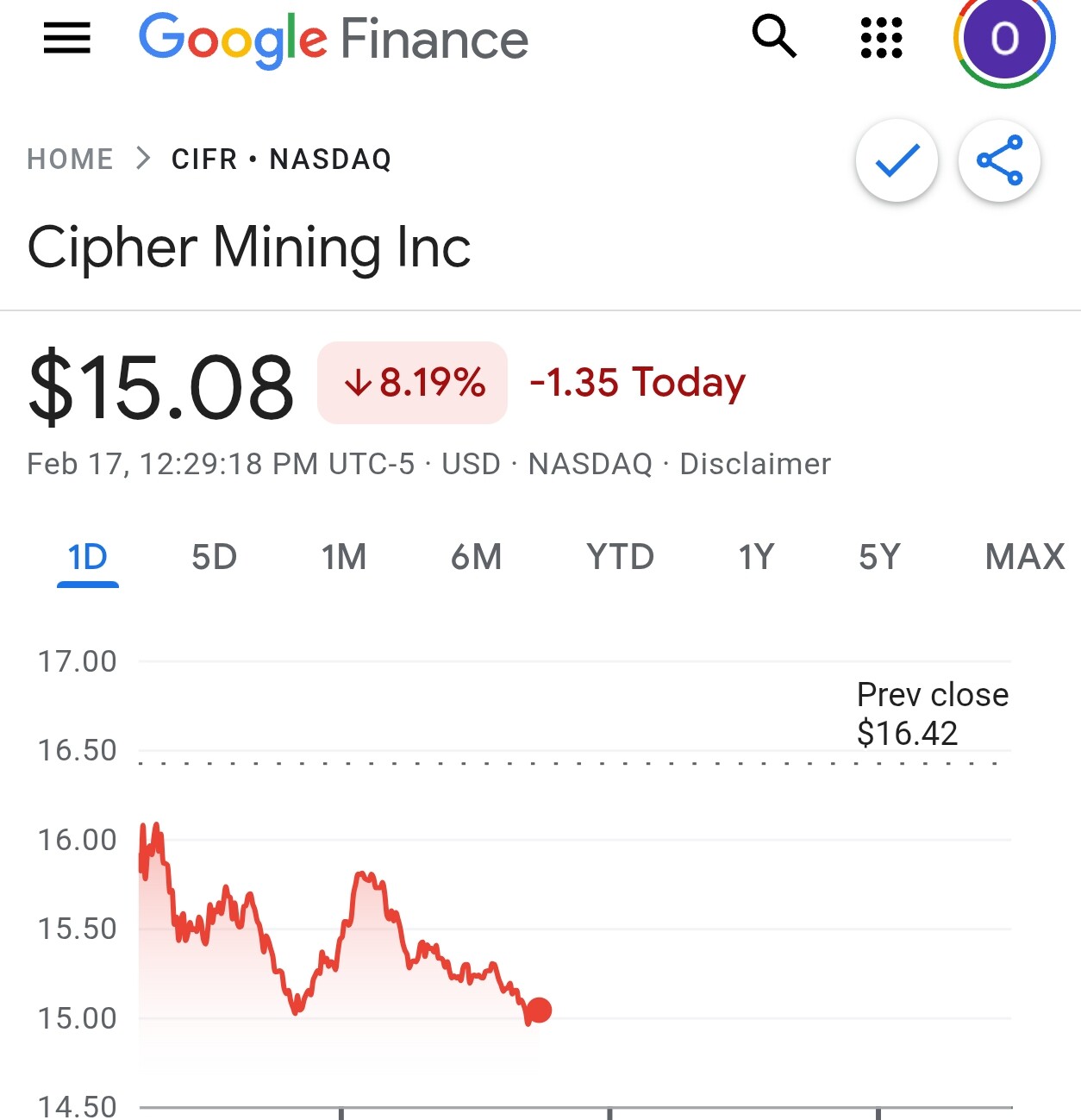The width and height of the screenshot is (1081, 1120).
Task: Switch to the 6M chart range
Action: coord(476,557)
